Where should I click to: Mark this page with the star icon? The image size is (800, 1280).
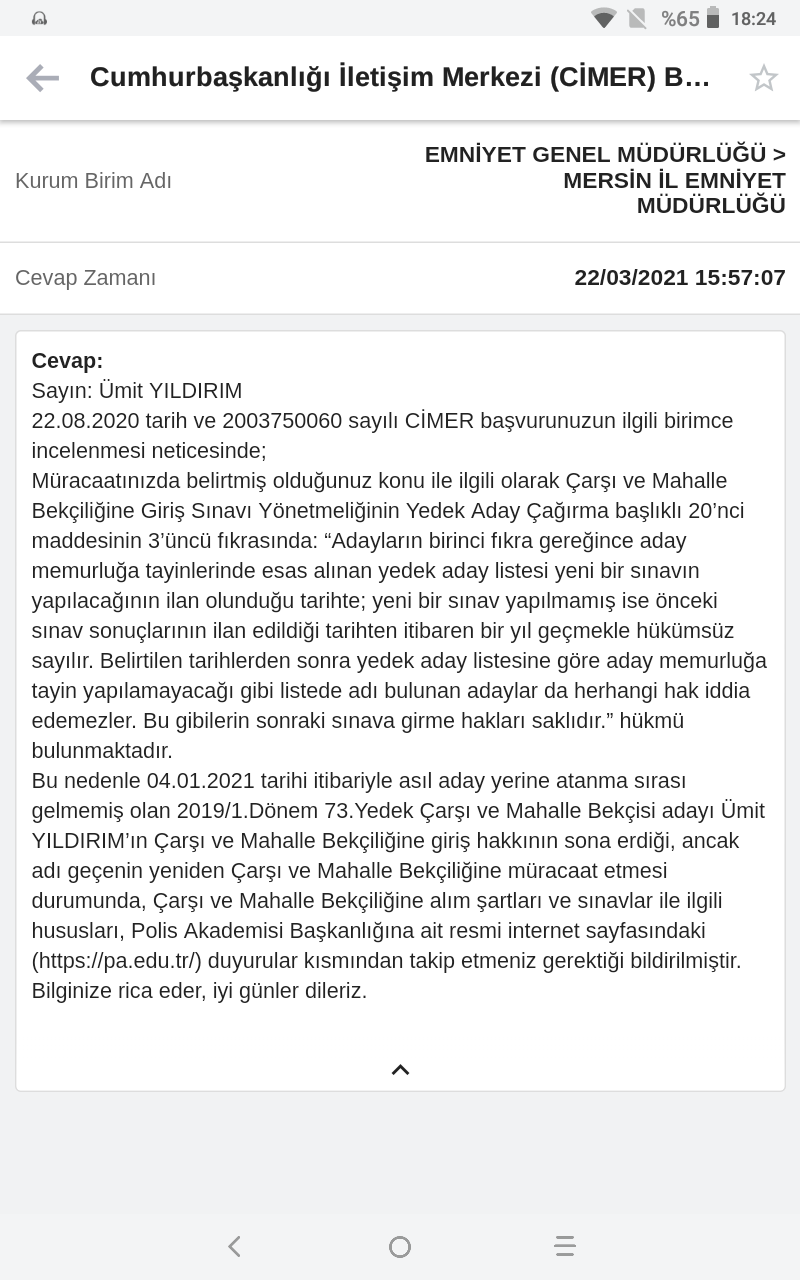pyautogui.click(x=764, y=78)
